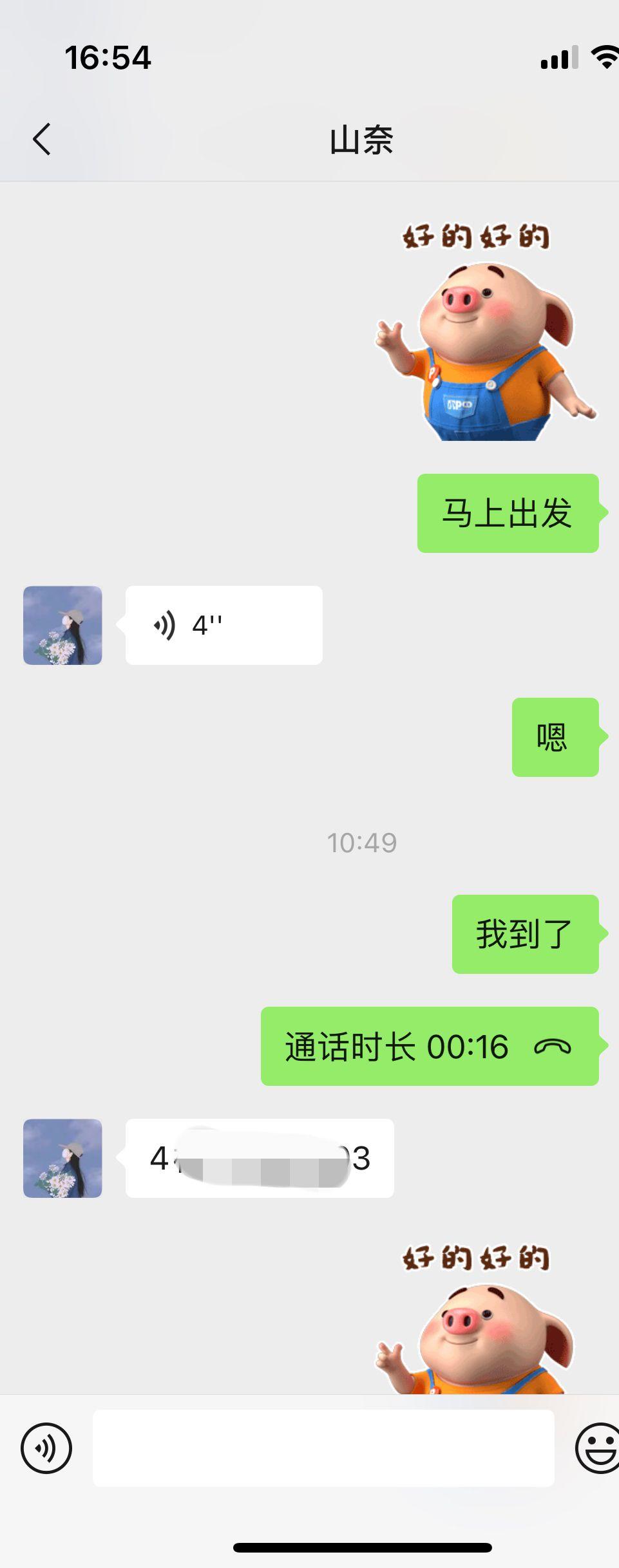619x1568 pixels.
Task: Open the emoji picker
Action: [596, 1448]
